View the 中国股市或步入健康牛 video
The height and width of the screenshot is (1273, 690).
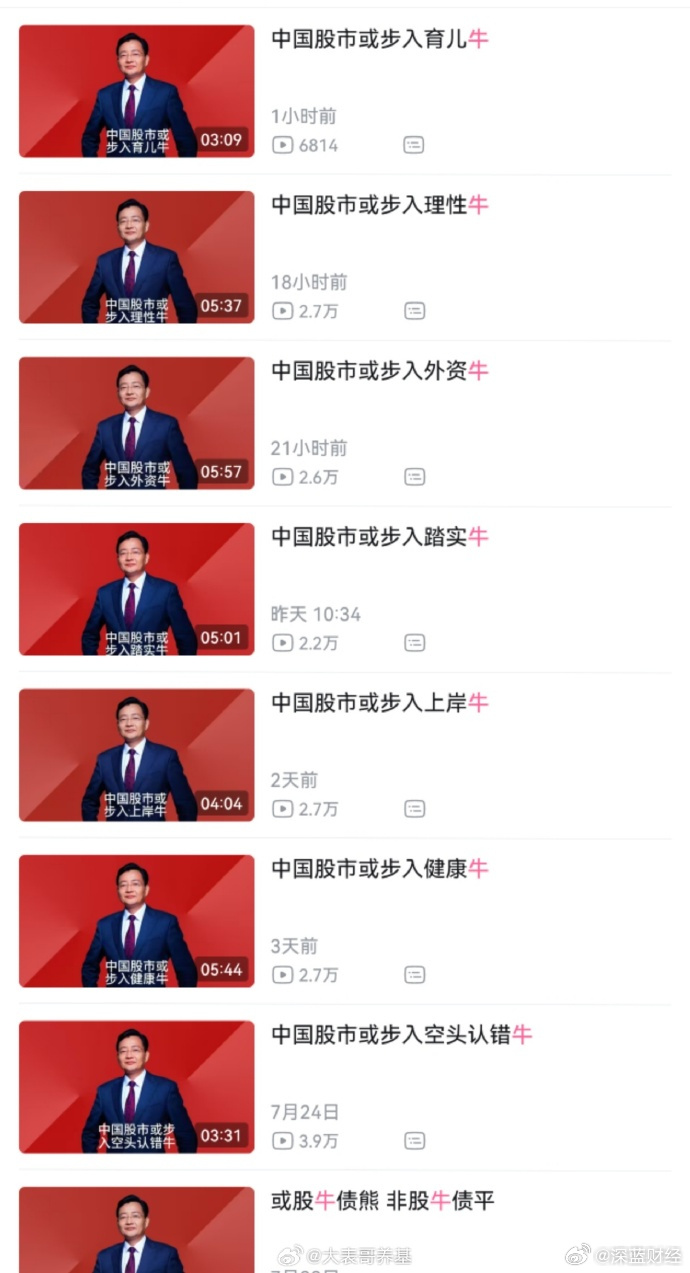click(x=137, y=921)
